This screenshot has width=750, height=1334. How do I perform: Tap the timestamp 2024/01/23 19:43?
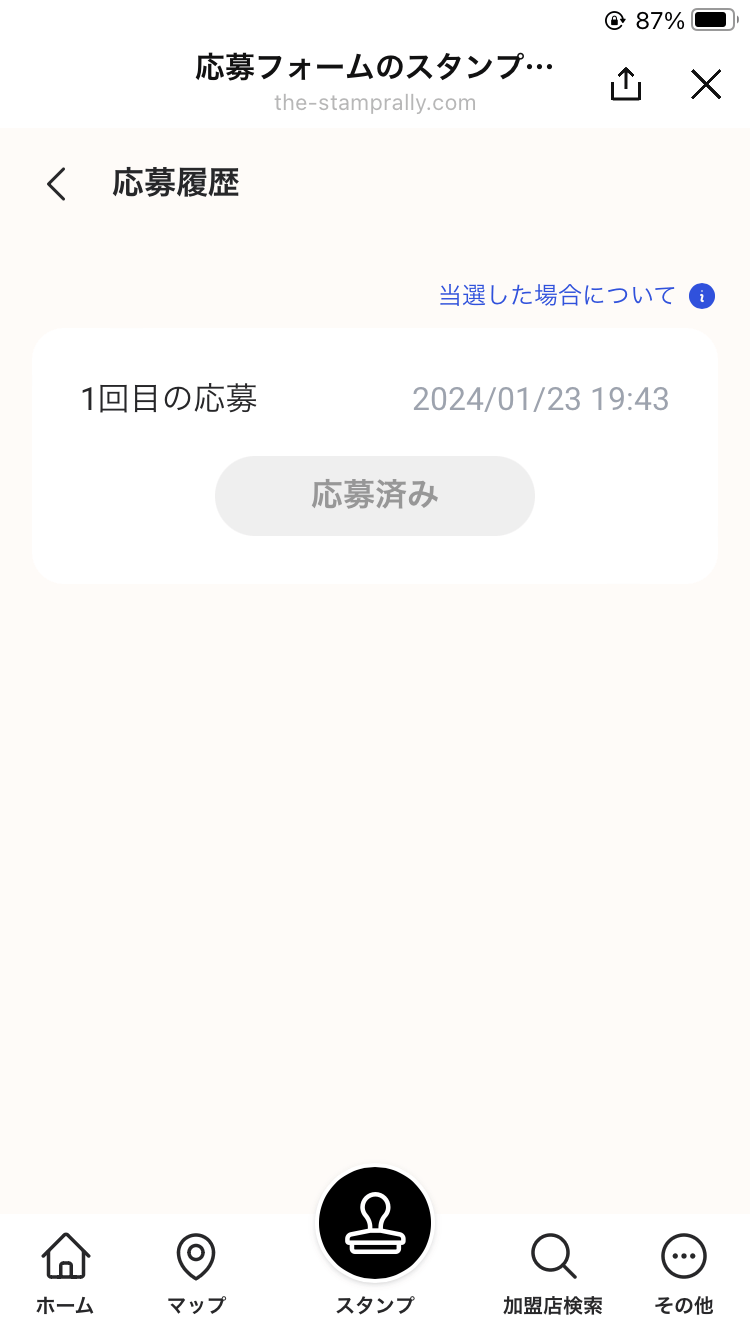point(541,398)
